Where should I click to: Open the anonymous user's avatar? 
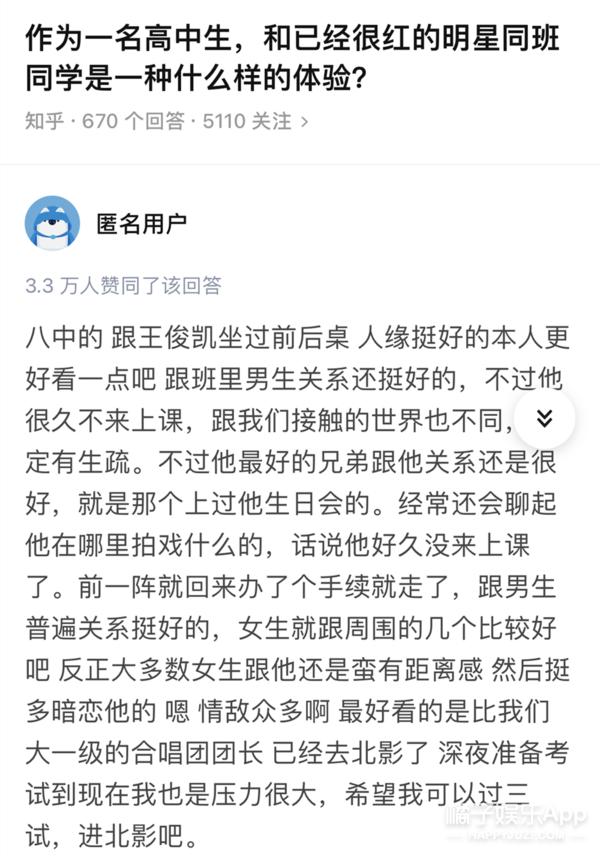tap(52, 223)
